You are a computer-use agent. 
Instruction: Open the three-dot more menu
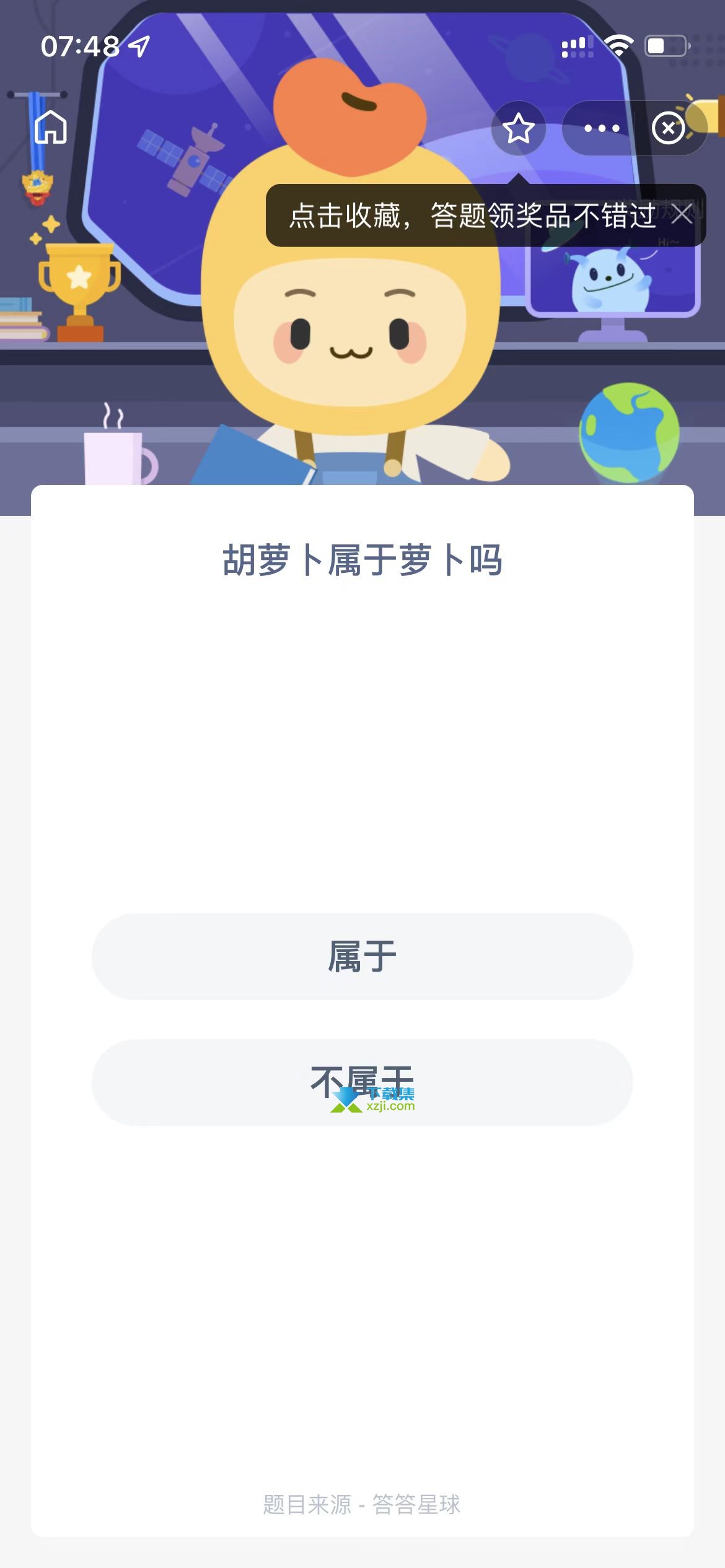601,128
